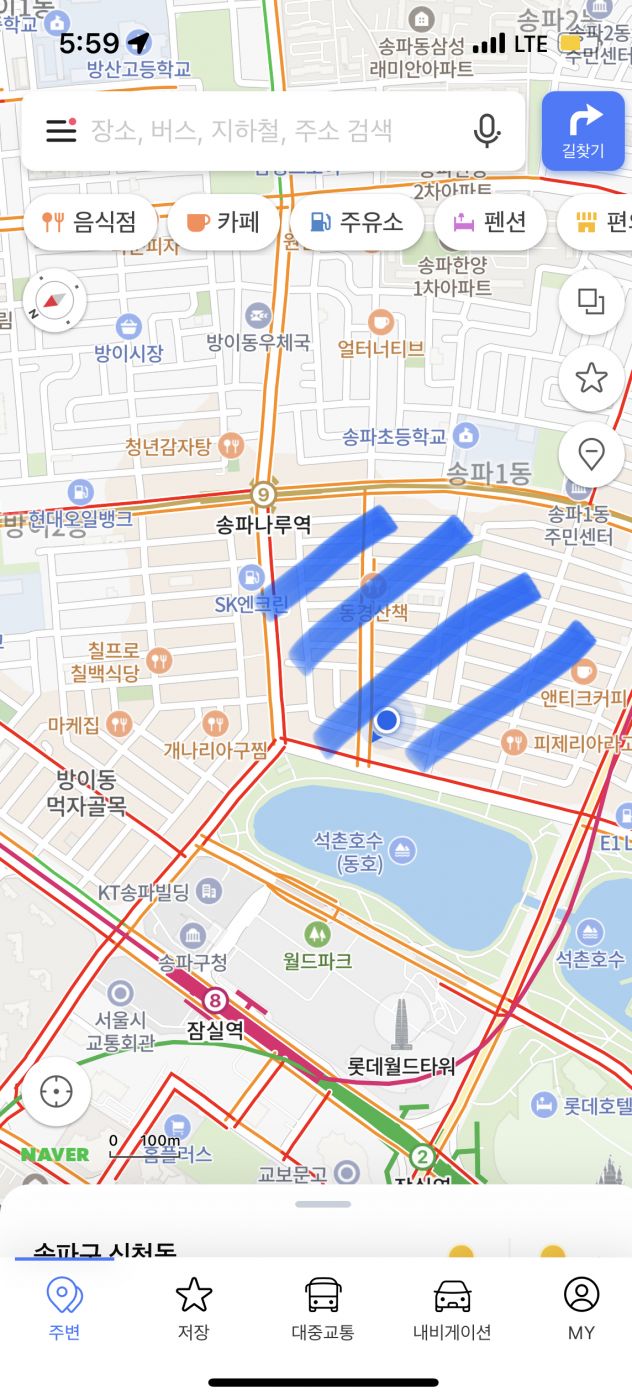Switch to the 내비게이션 tab
This screenshot has width=632, height=1400.
pyautogui.click(x=452, y=1308)
